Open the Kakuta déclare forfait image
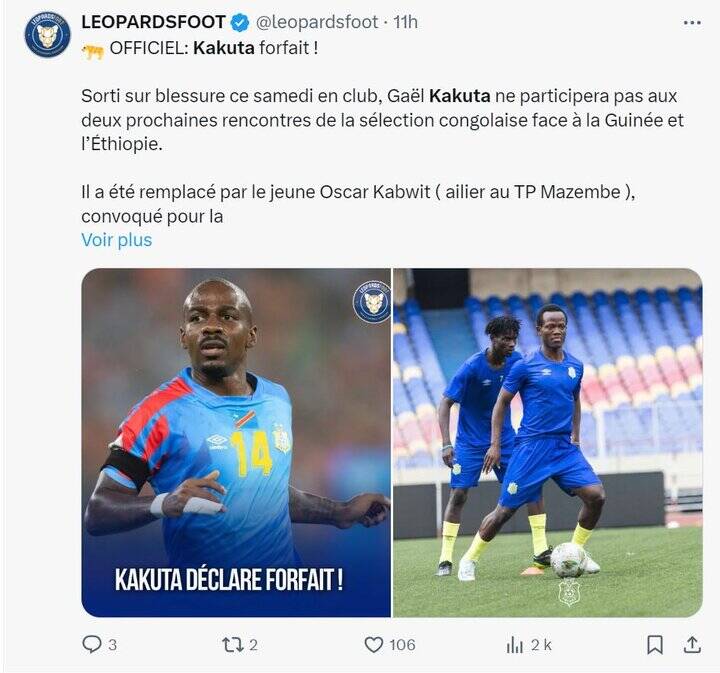Viewport: 720px width, 673px height. click(x=236, y=442)
